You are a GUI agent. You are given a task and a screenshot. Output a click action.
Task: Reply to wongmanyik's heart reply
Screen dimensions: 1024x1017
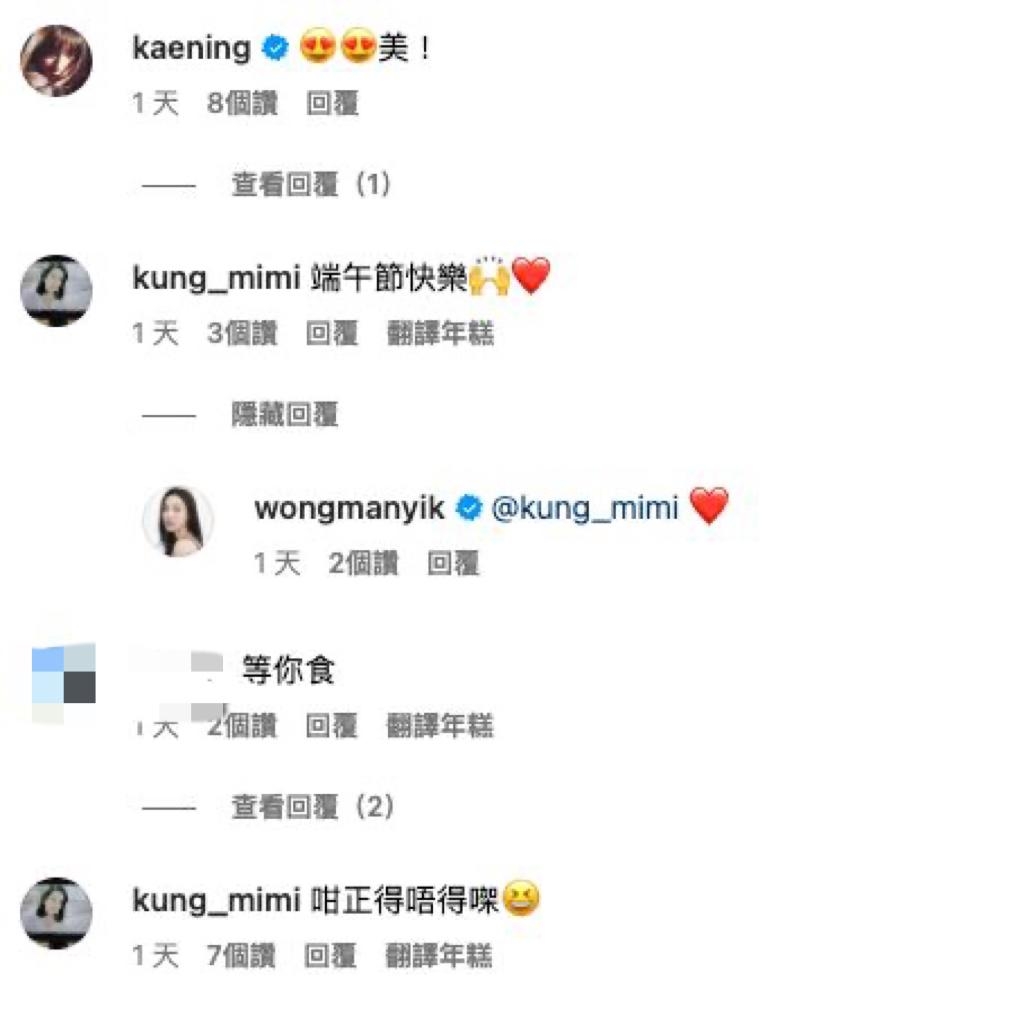tap(453, 564)
